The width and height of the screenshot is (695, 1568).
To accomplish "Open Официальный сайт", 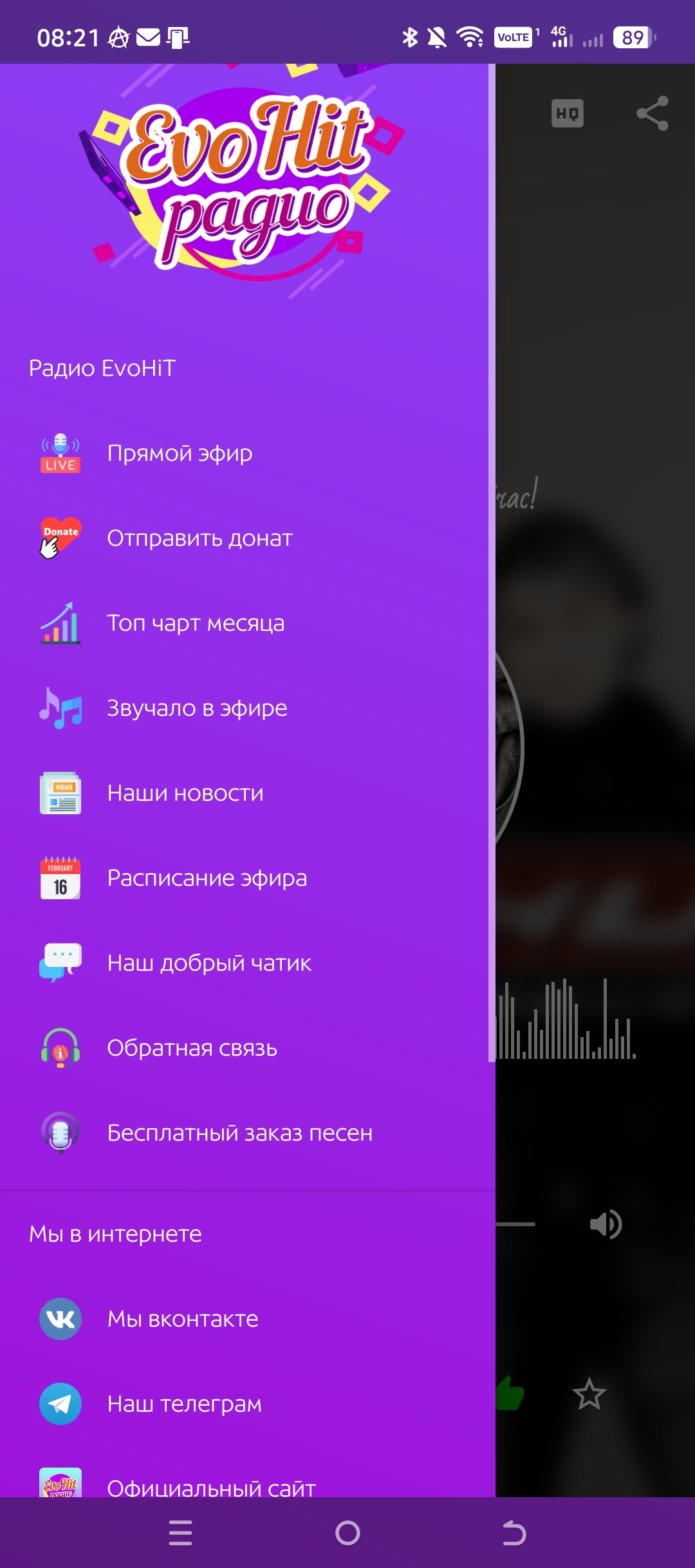I will (211, 1486).
